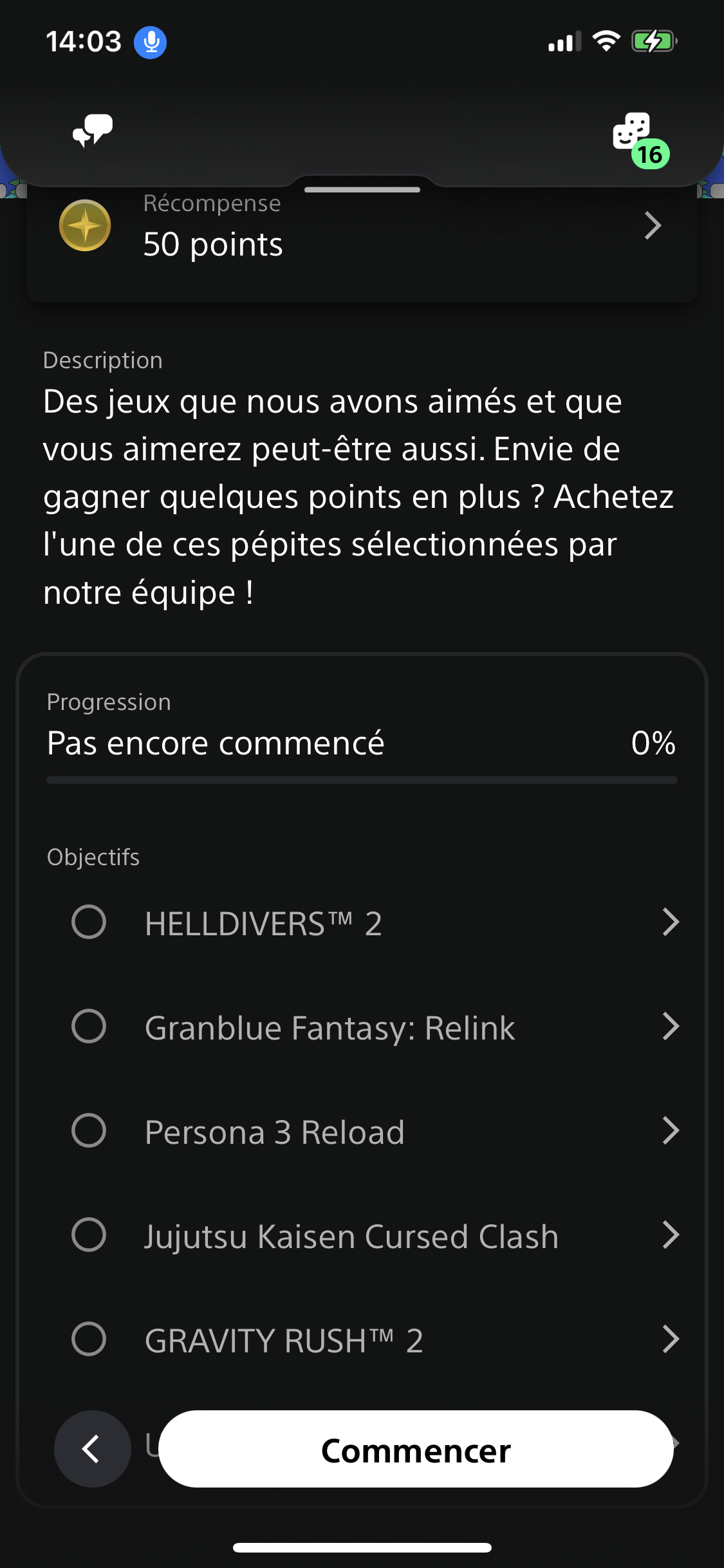
Task: View the Persona 3 Reload objective
Action: click(x=376, y=1132)
